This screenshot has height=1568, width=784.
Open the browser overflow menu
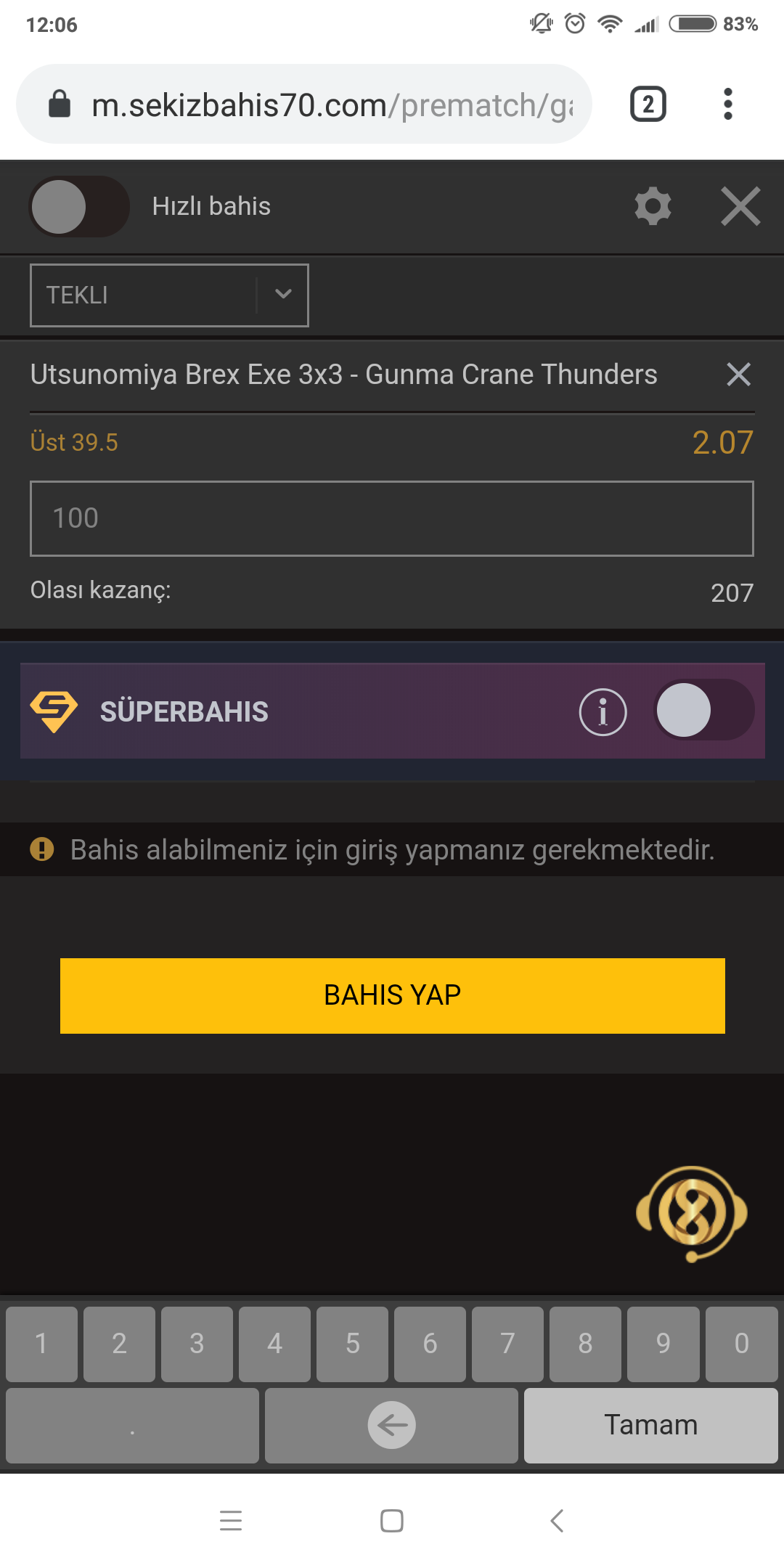(728, 104)
